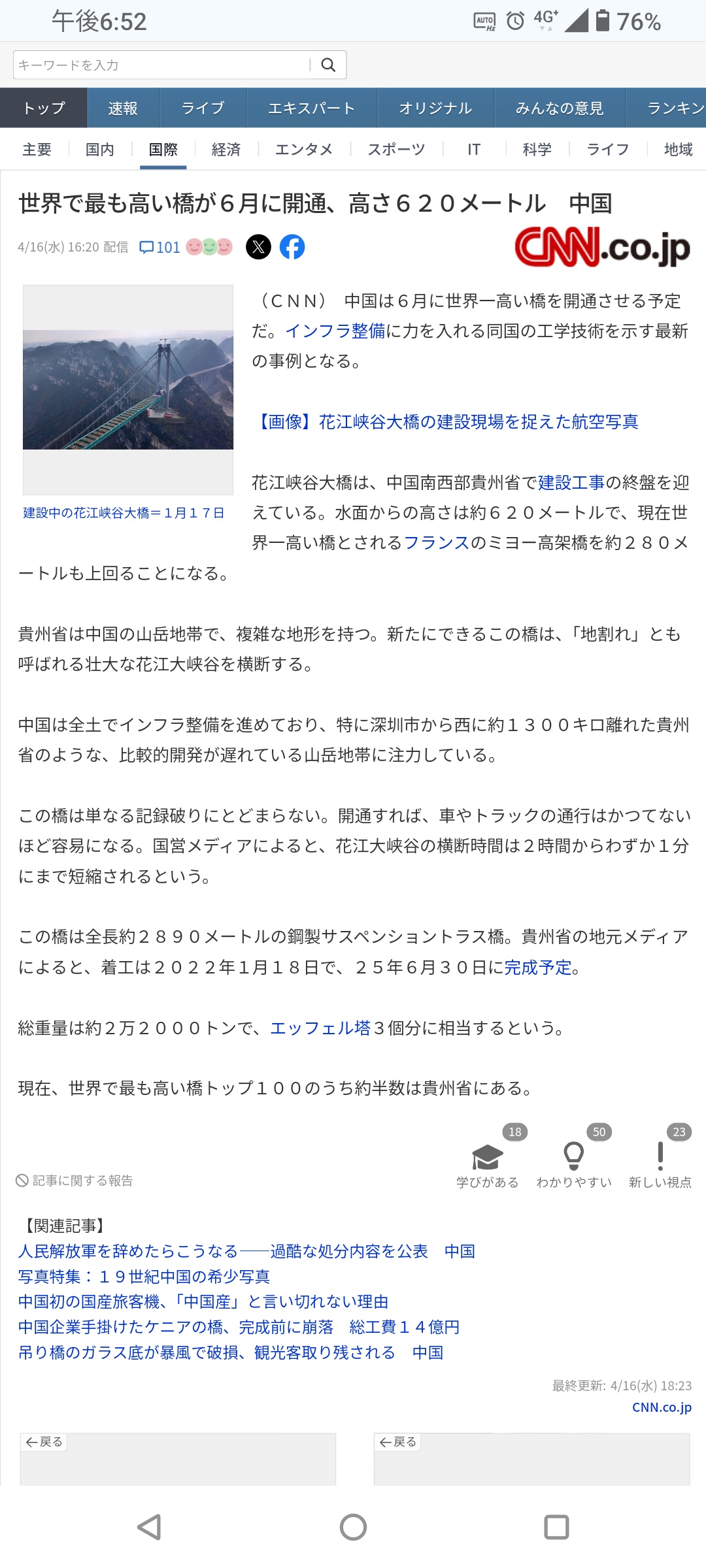Switch to the 速報 tab

coord(123,108)
